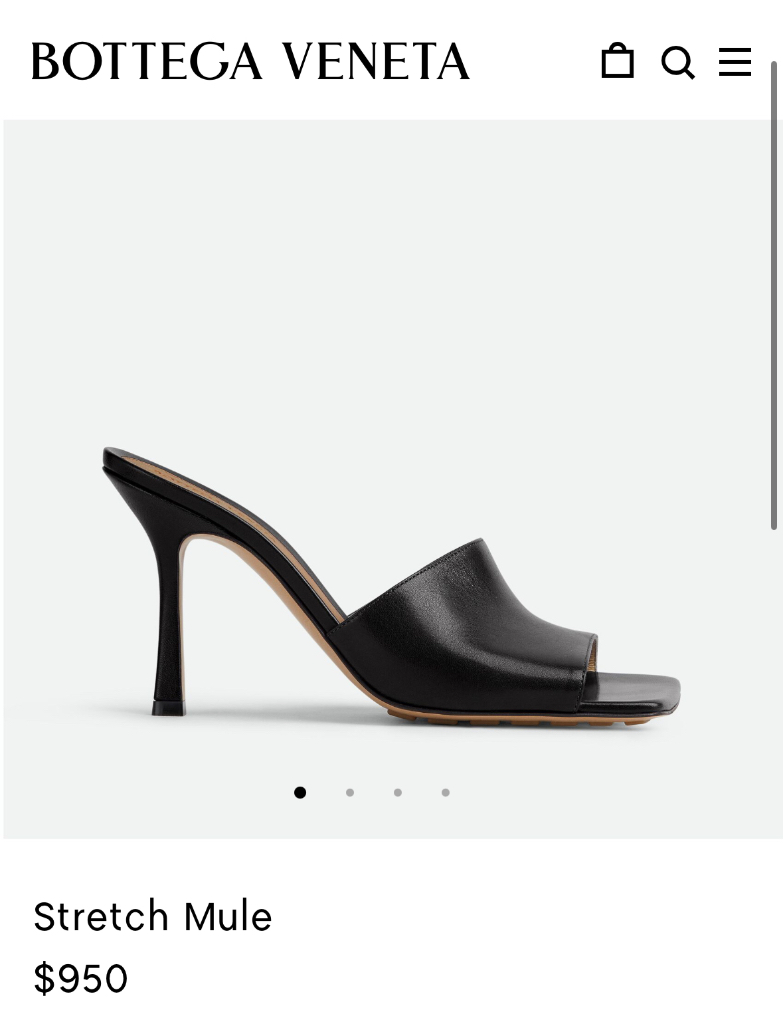Open the shopping bag
The width and height of the screenshot is (783, 1024).
click(617, 62)
